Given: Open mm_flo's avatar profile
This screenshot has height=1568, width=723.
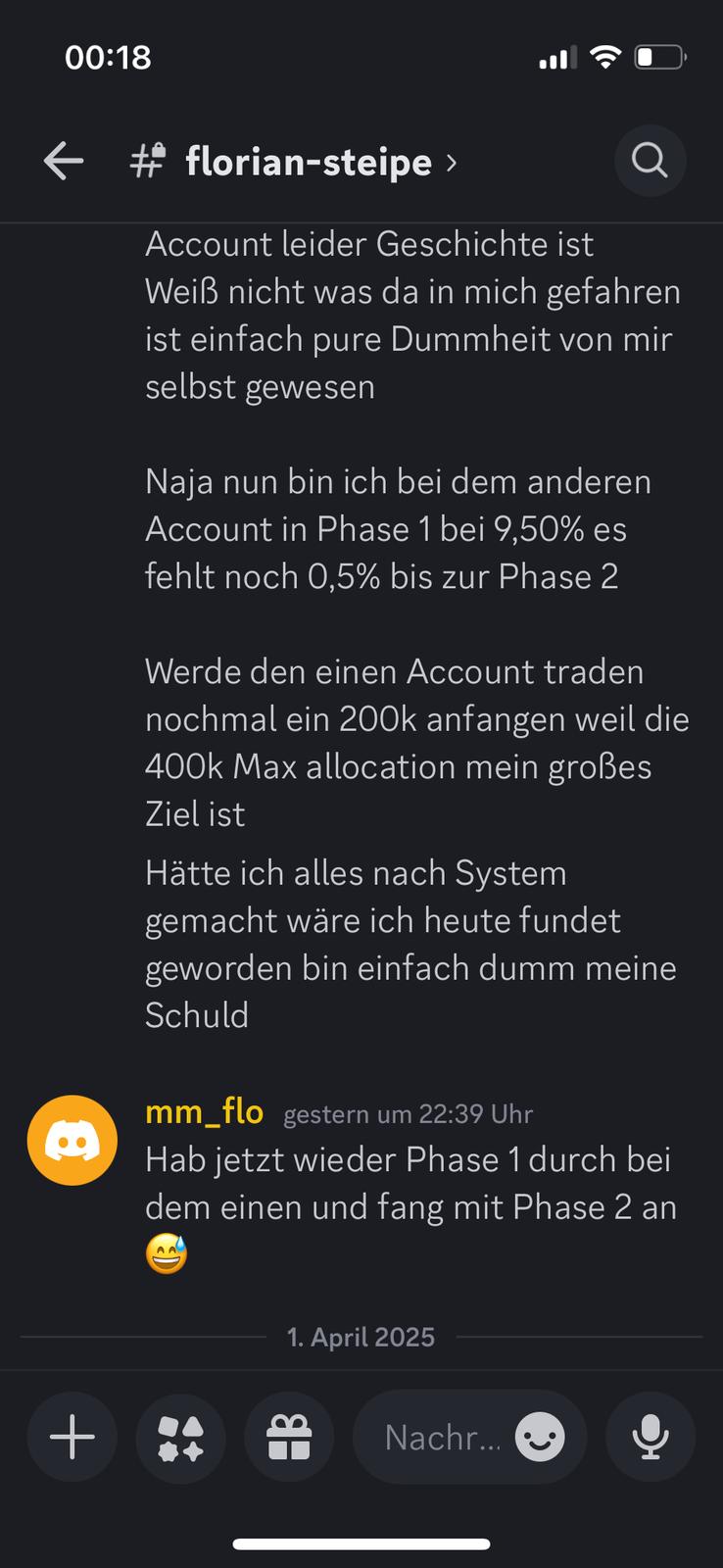Looking at the screenshot, I should tap(72, 1140).
